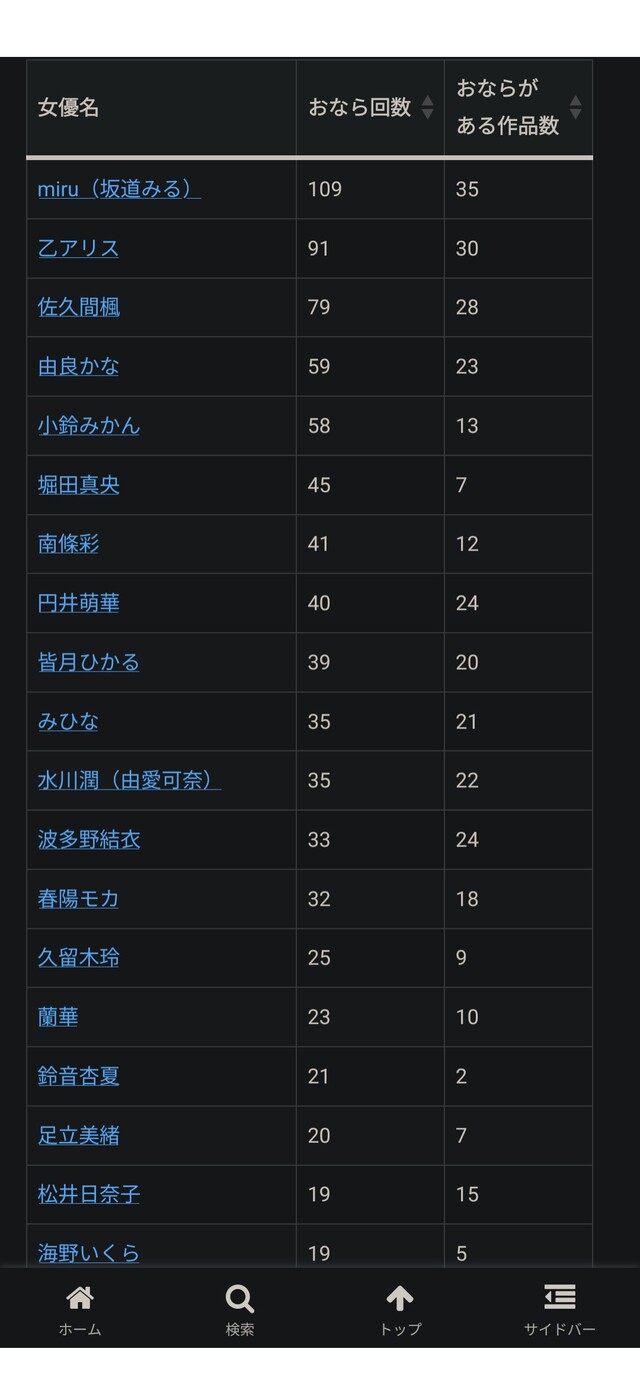This screenshot has width=640, height=1387.
Task: Open the 南條彩 link
Action: (x=68, y=544)
